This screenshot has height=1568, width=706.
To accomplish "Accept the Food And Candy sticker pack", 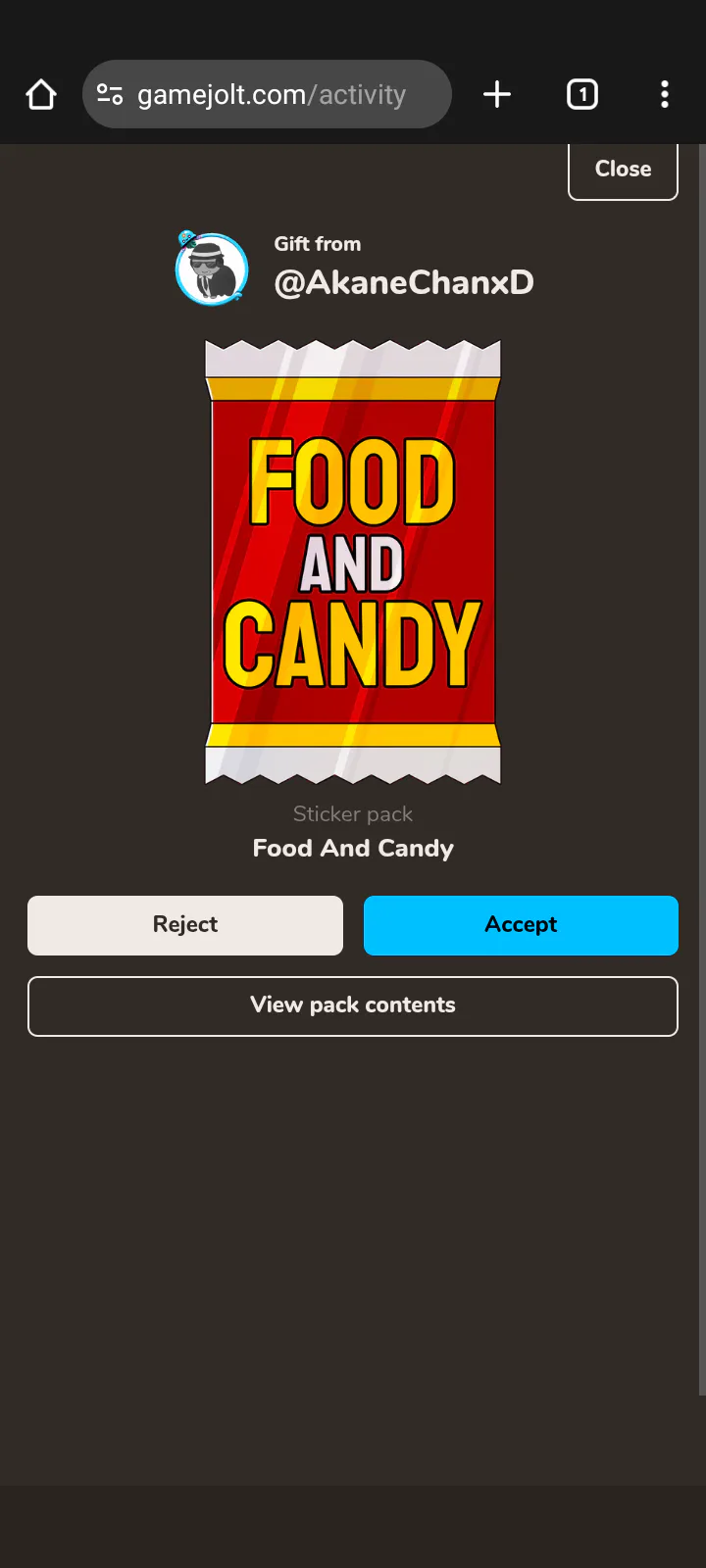I will (521, 925).
